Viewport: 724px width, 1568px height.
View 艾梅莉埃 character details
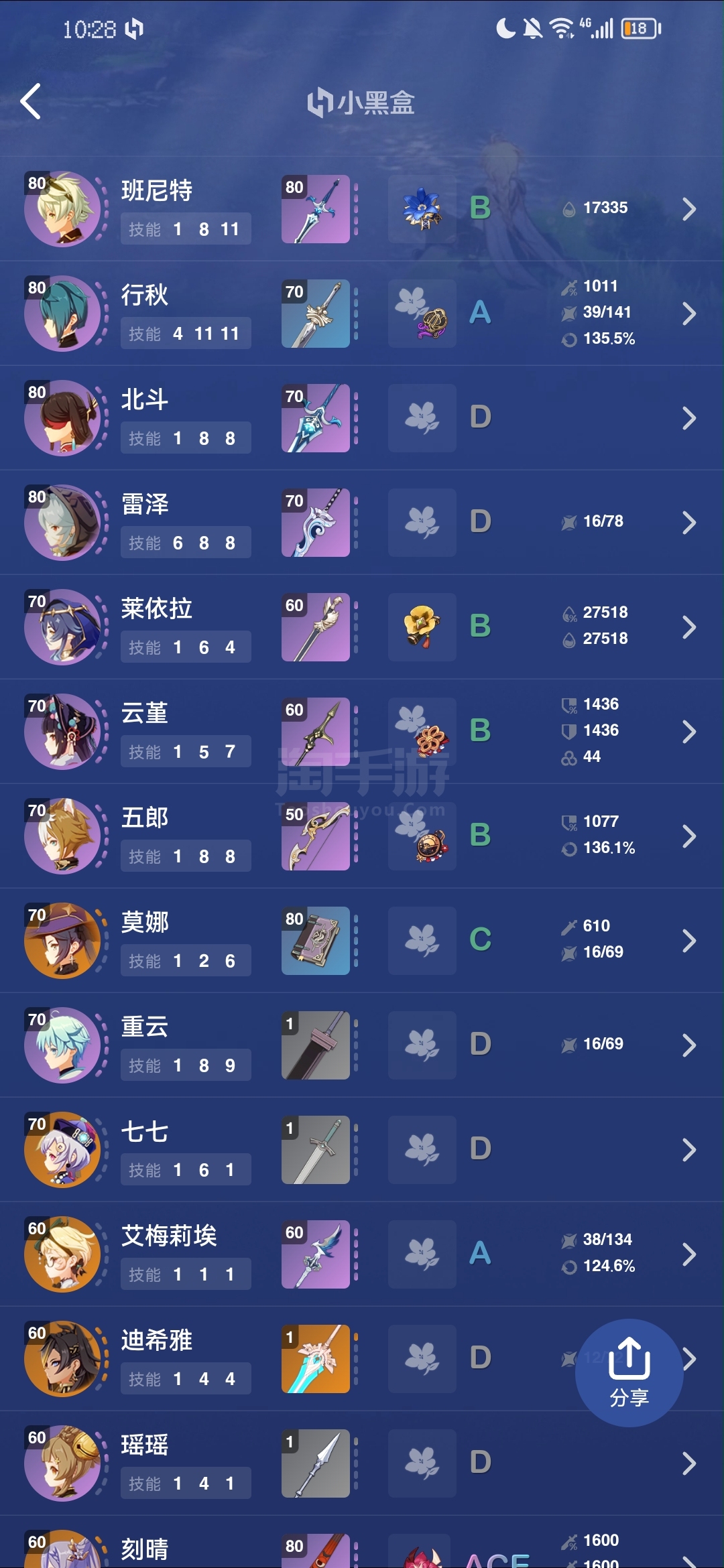tap(362, 1254)
